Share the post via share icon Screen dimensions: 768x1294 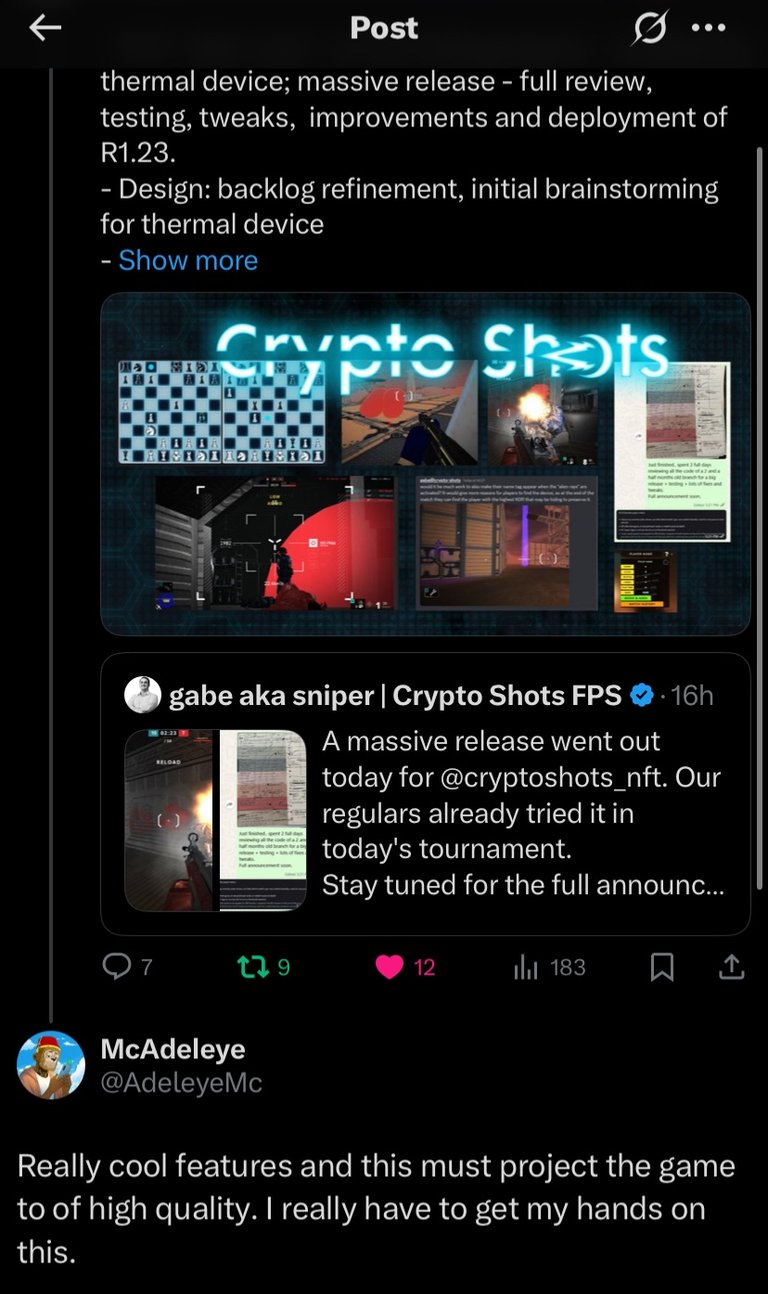[x=731, y=967]
